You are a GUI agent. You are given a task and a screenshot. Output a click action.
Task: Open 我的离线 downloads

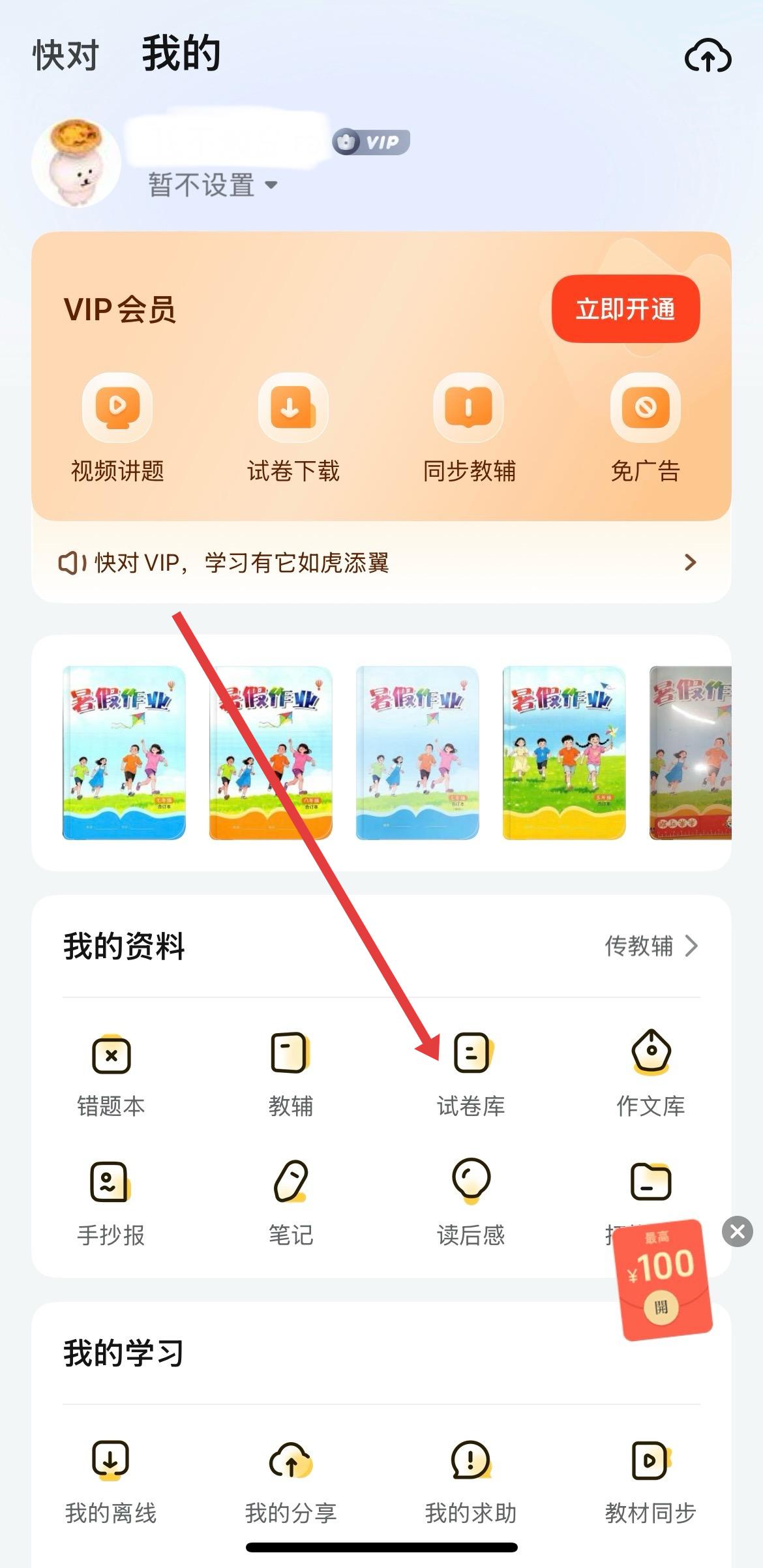pyautogui.click(x=111, y=1482)
